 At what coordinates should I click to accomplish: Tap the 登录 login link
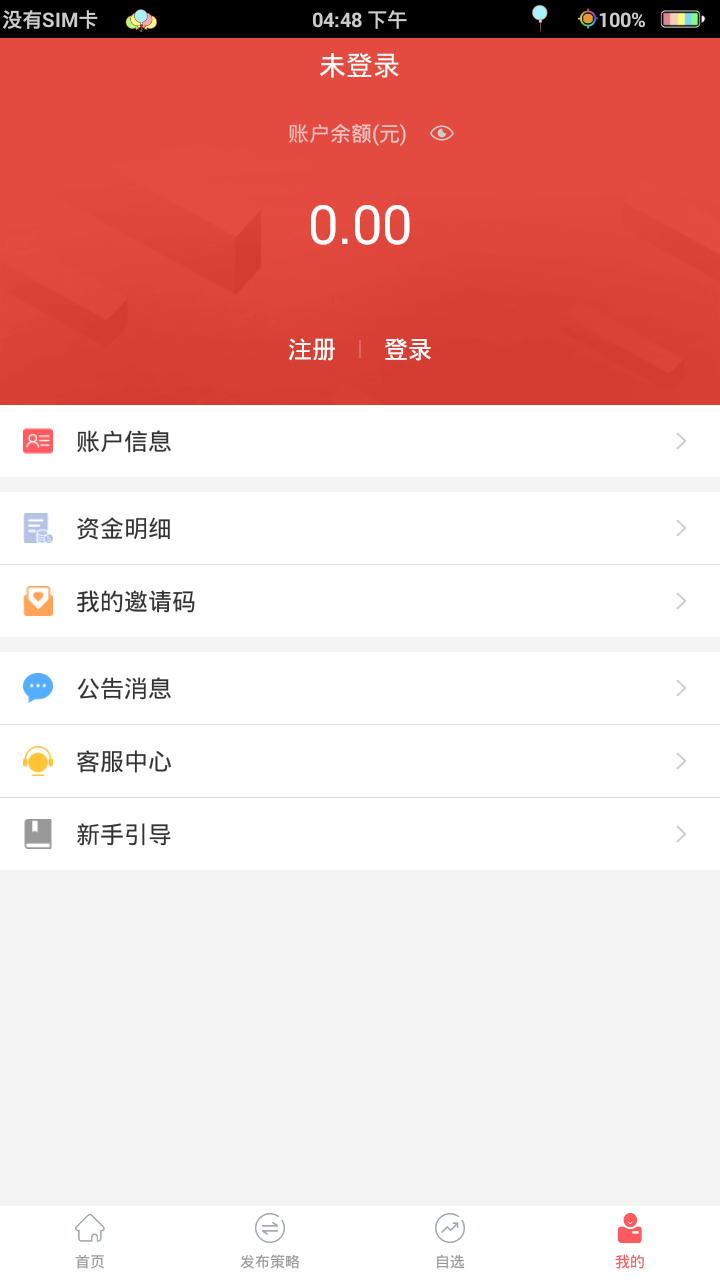click(407, 349)
